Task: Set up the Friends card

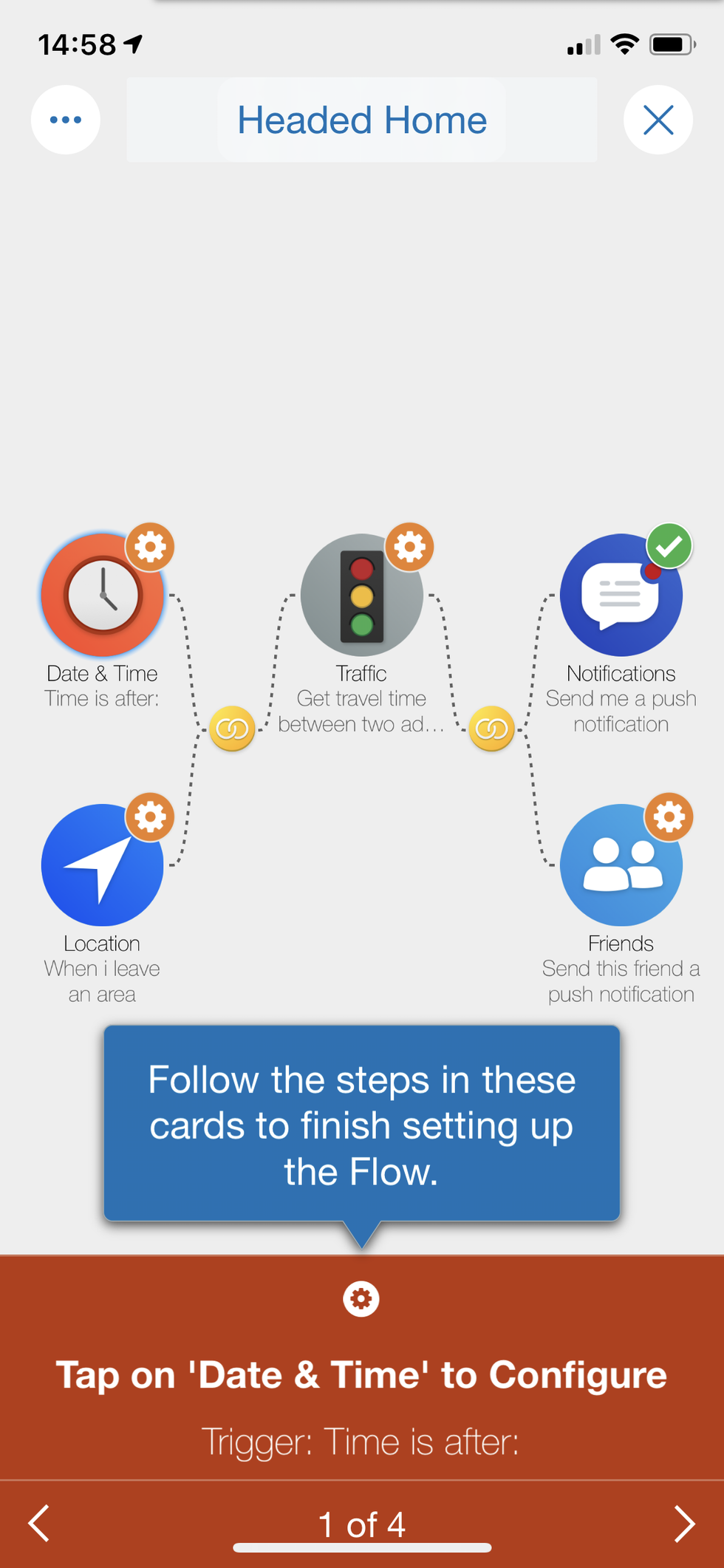Action: click(621, 865)
